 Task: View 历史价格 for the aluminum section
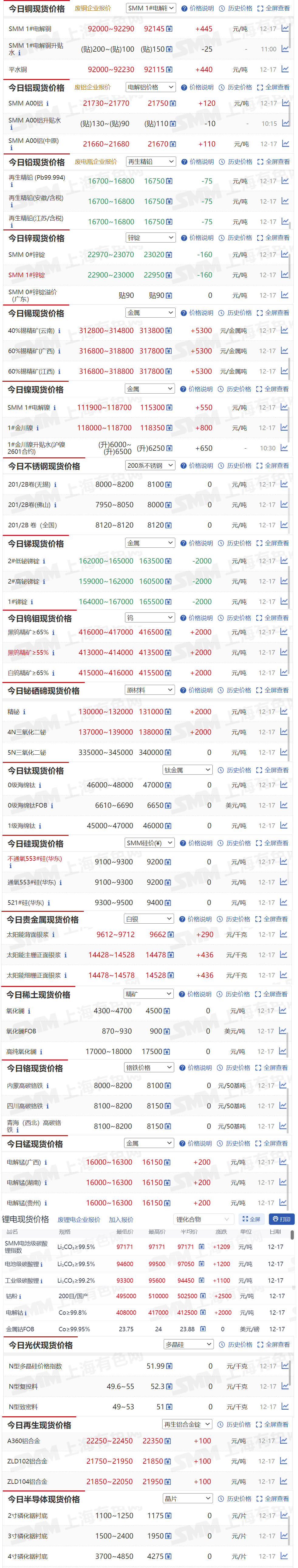pyautogui.click(x=236, y=87)
